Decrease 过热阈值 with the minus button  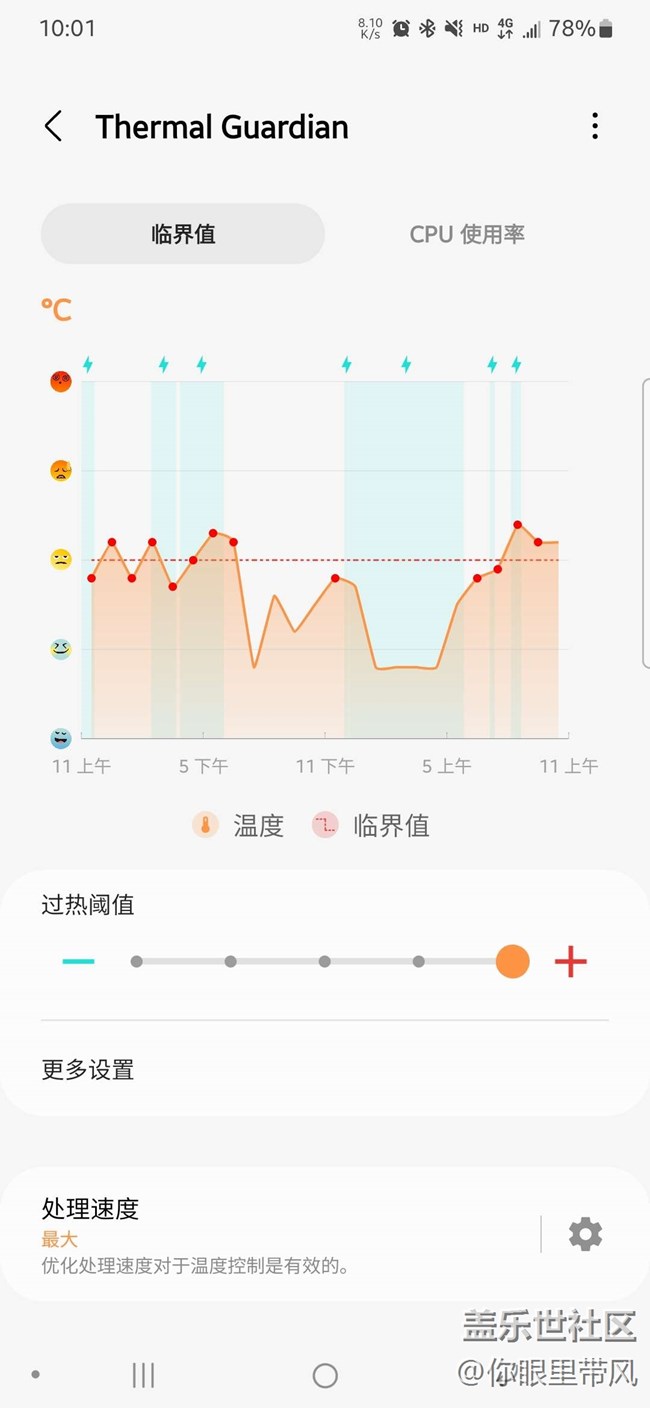click(x=78, y=962)
